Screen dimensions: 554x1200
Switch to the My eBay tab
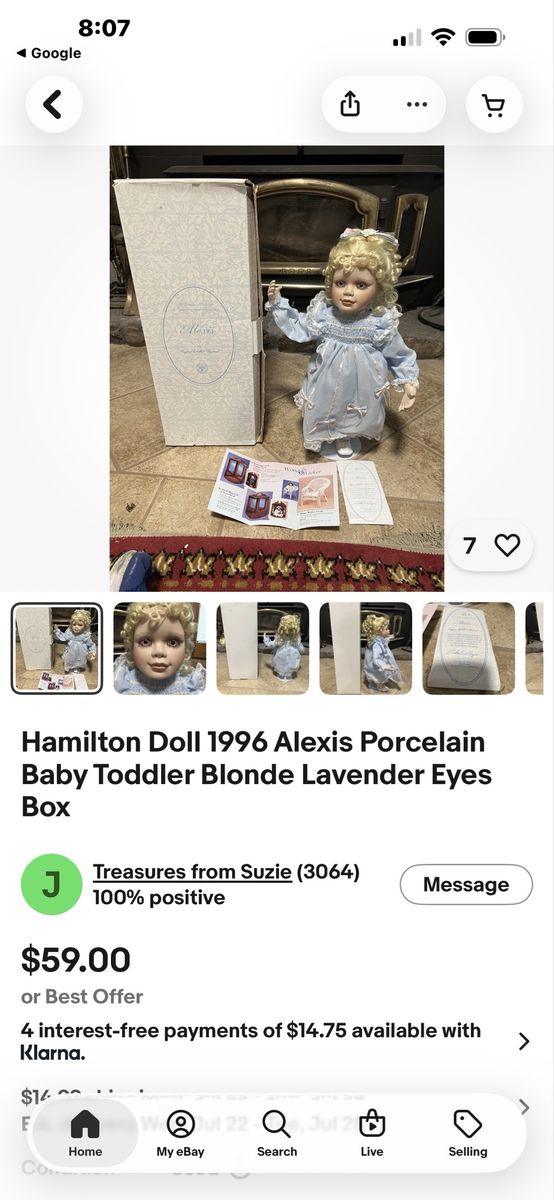pos(181,1133)
